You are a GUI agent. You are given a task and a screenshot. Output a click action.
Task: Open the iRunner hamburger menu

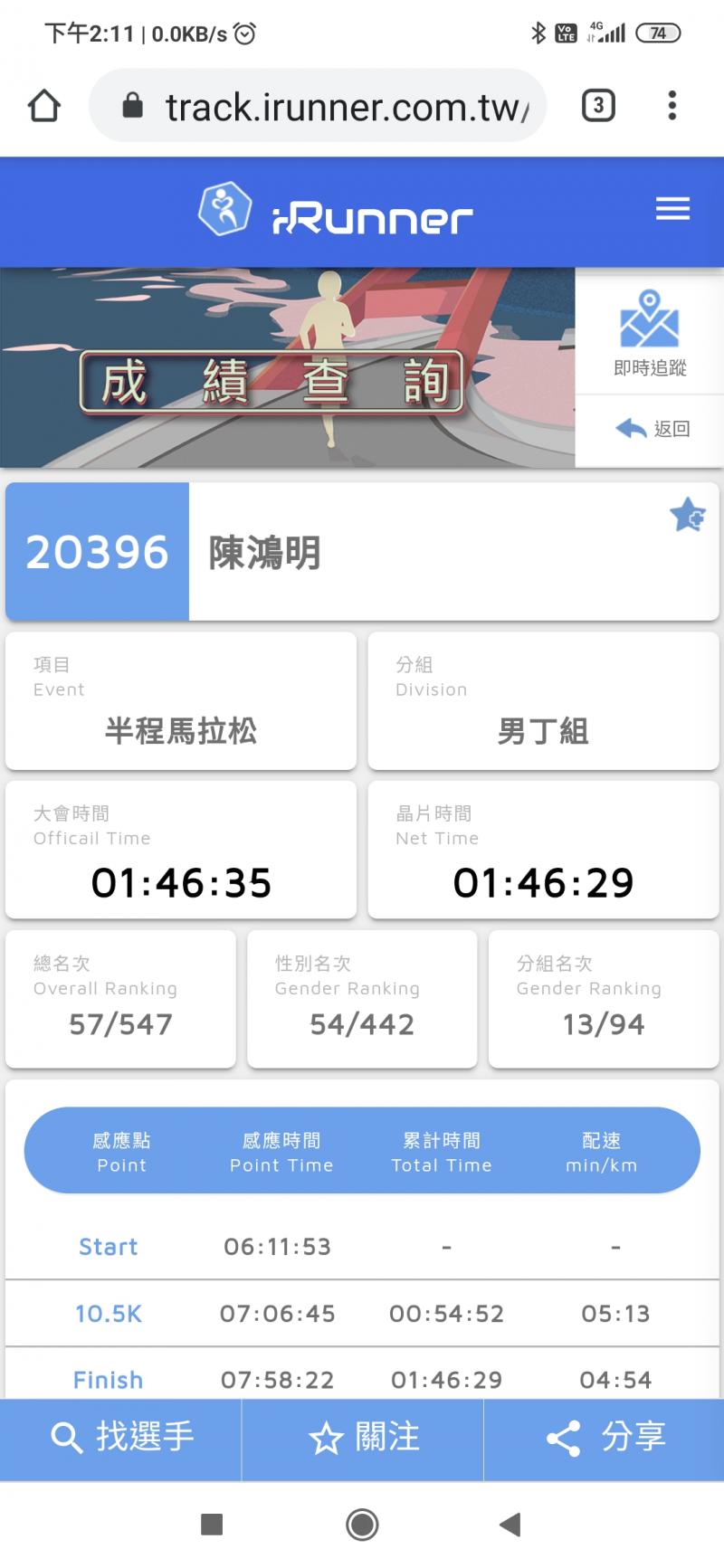pyautogui.click(x=672, y=209)
